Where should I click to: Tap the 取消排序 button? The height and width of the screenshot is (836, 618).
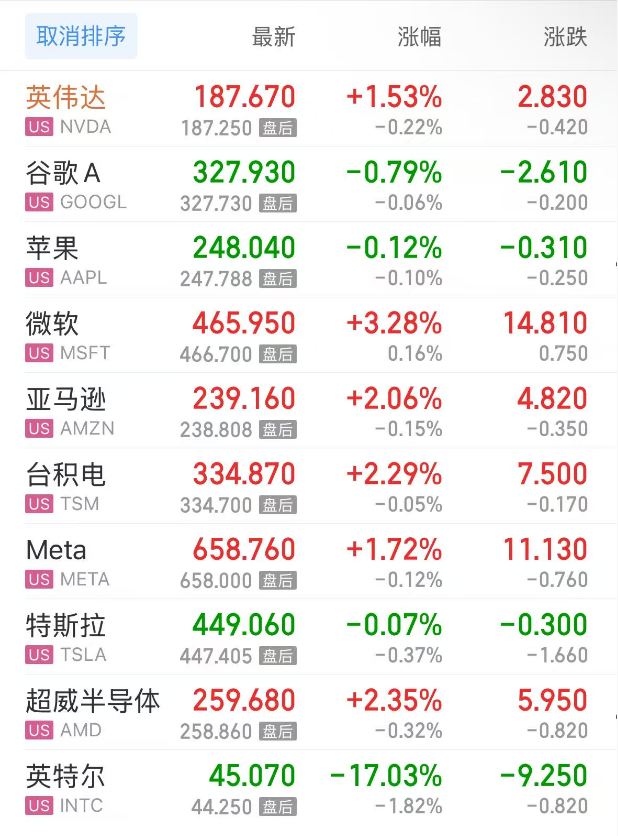pos(81,37)
